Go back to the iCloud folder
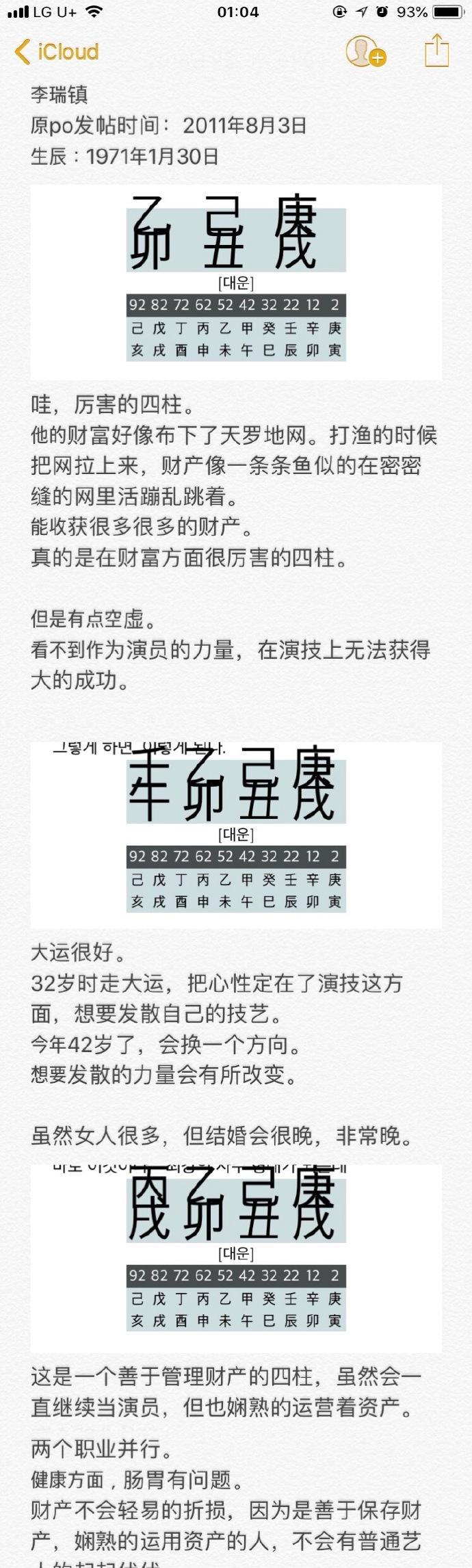 (x=57, y=51)
